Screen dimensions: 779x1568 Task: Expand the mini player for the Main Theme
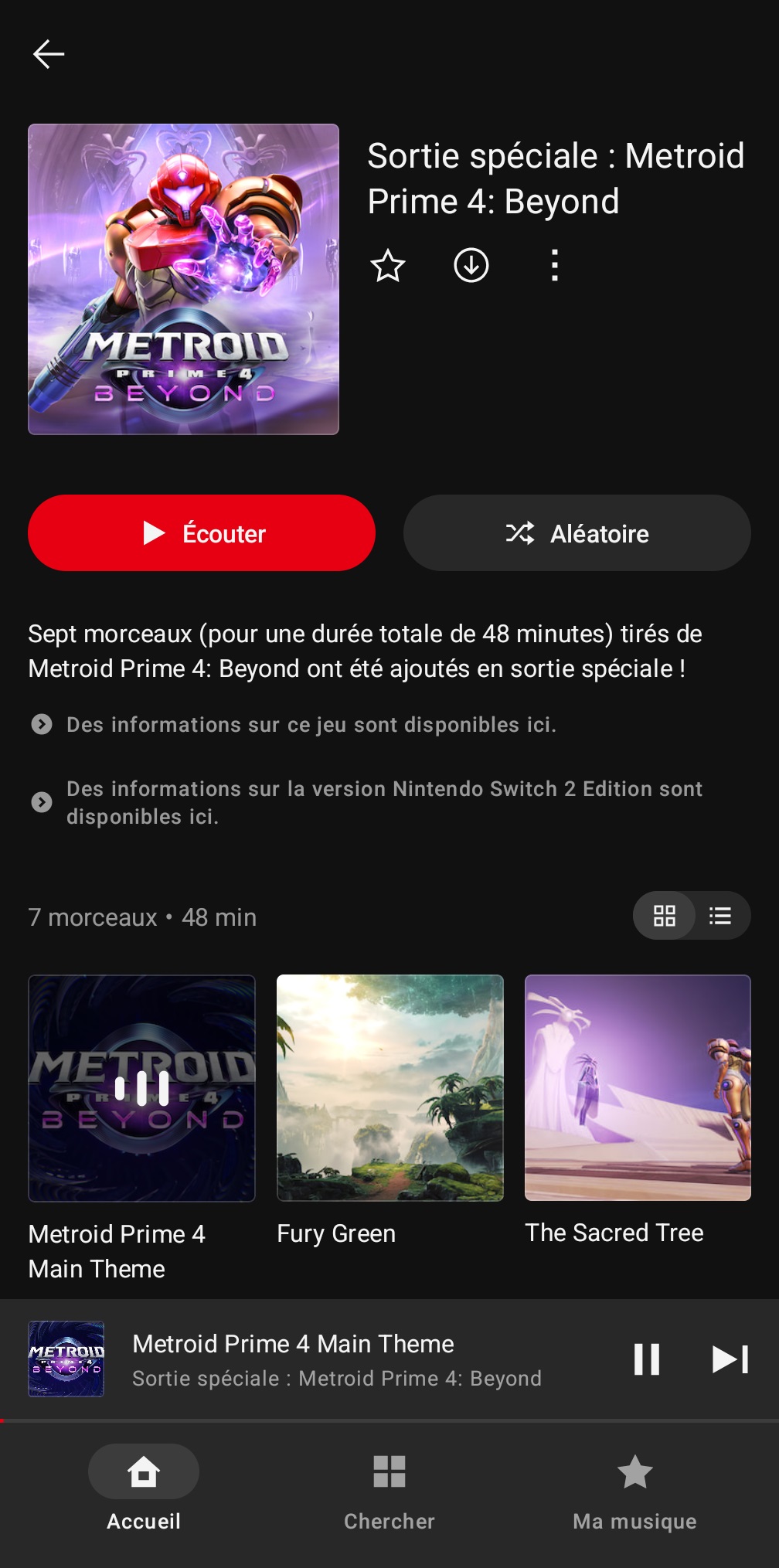pyautogui.click(x=337, y=1359)
